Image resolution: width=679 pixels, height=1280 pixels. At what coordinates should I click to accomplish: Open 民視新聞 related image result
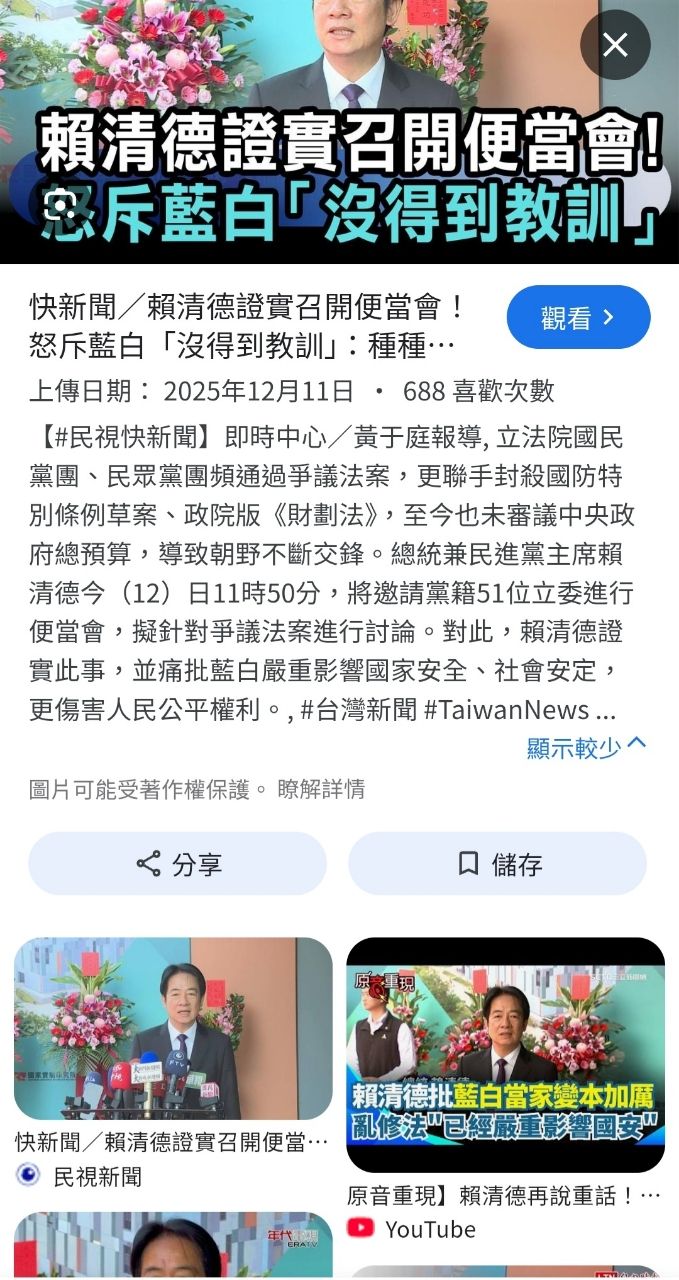[173, 1028]
